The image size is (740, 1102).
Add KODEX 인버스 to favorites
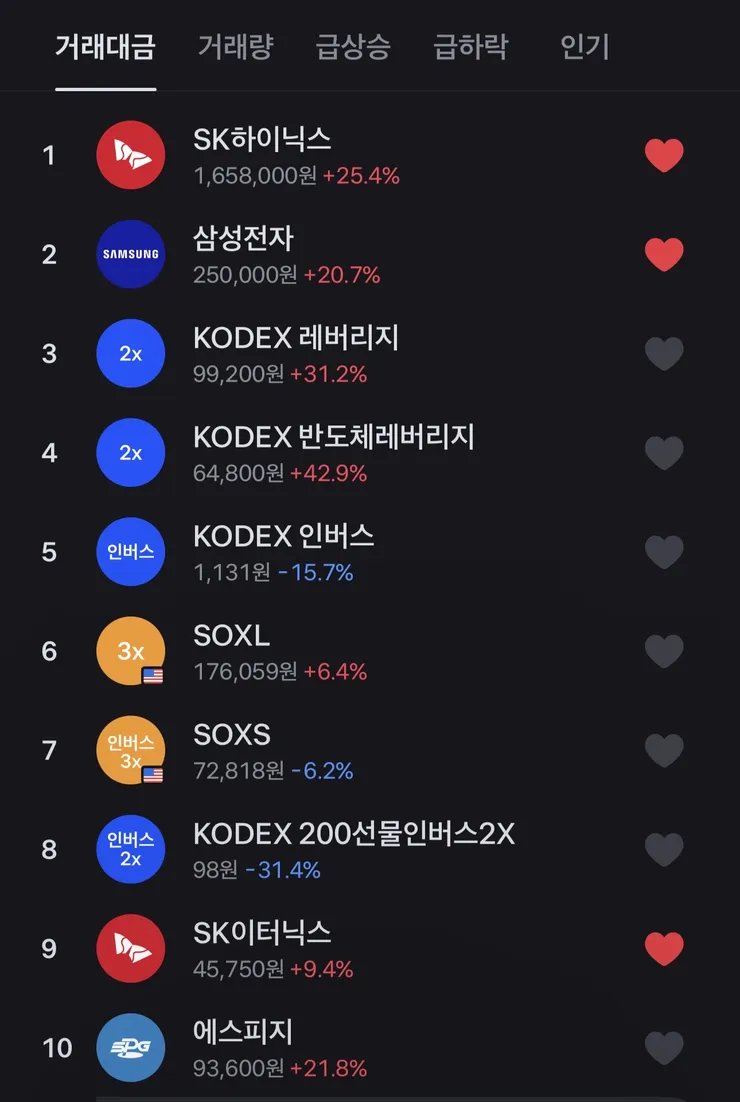coord(664,552)
